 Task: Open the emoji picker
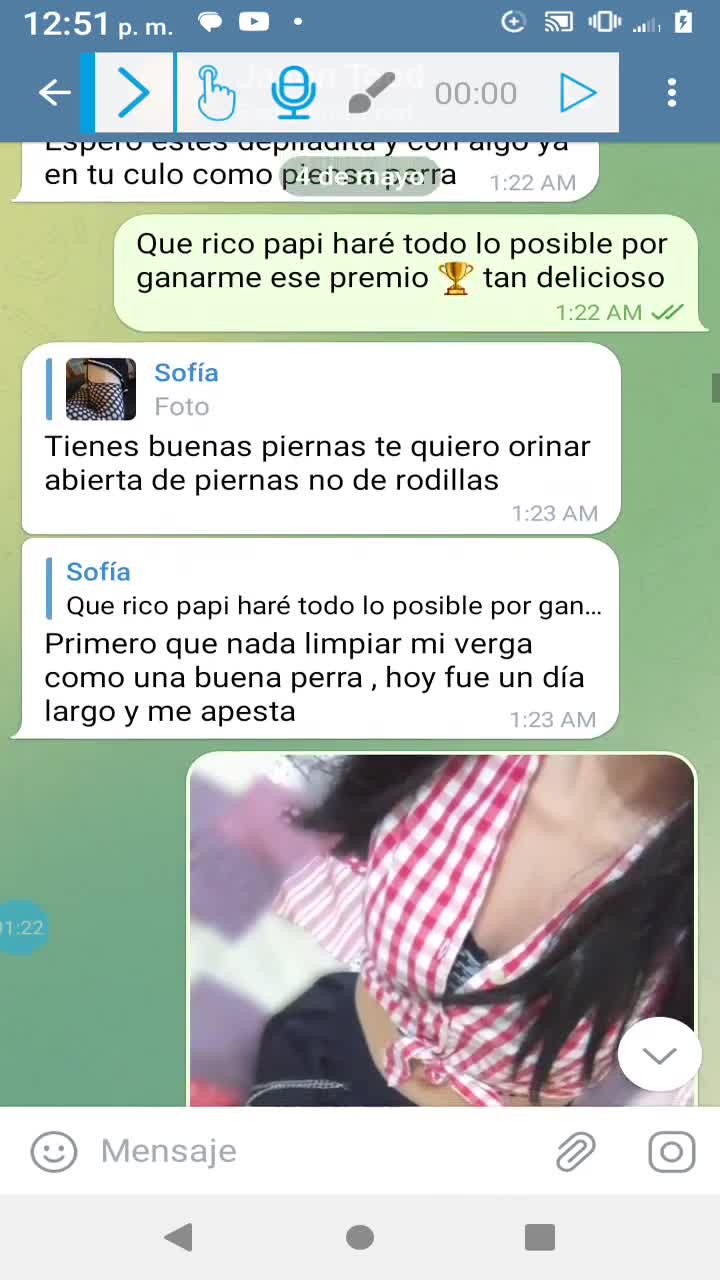[54, 1151]
